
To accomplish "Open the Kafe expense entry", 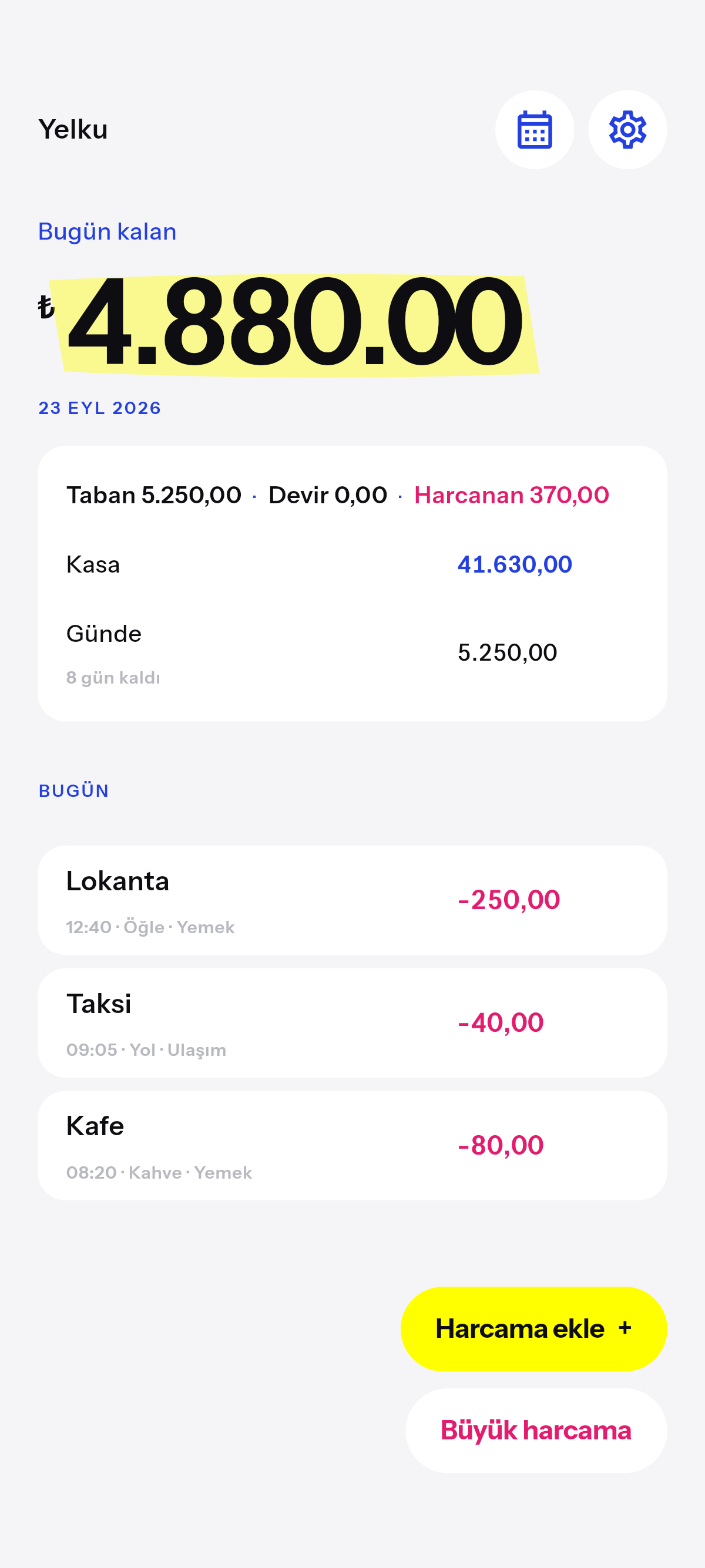I will (x=352, y=1146).
